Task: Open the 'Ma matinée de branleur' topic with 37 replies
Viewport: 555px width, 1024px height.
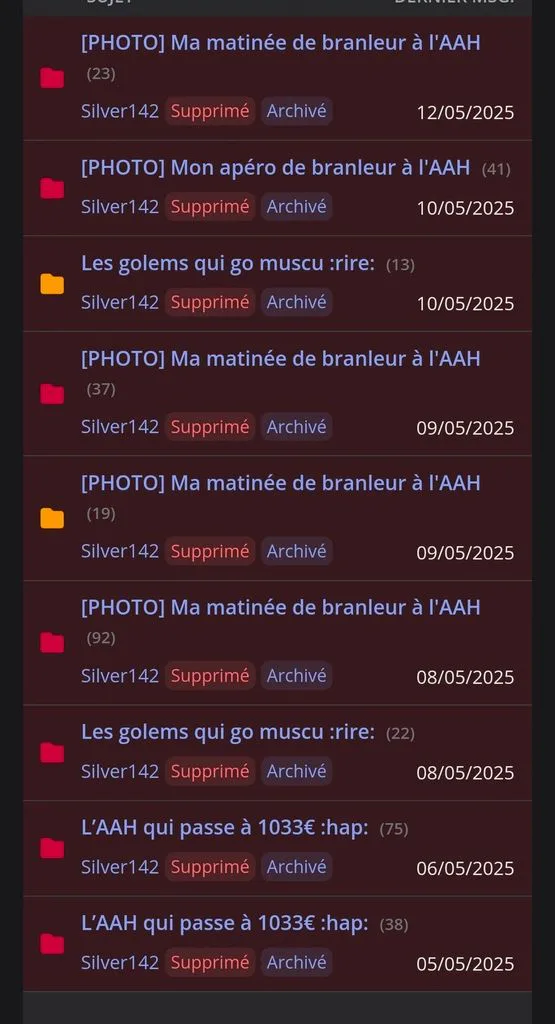Action: click(281, 359)
